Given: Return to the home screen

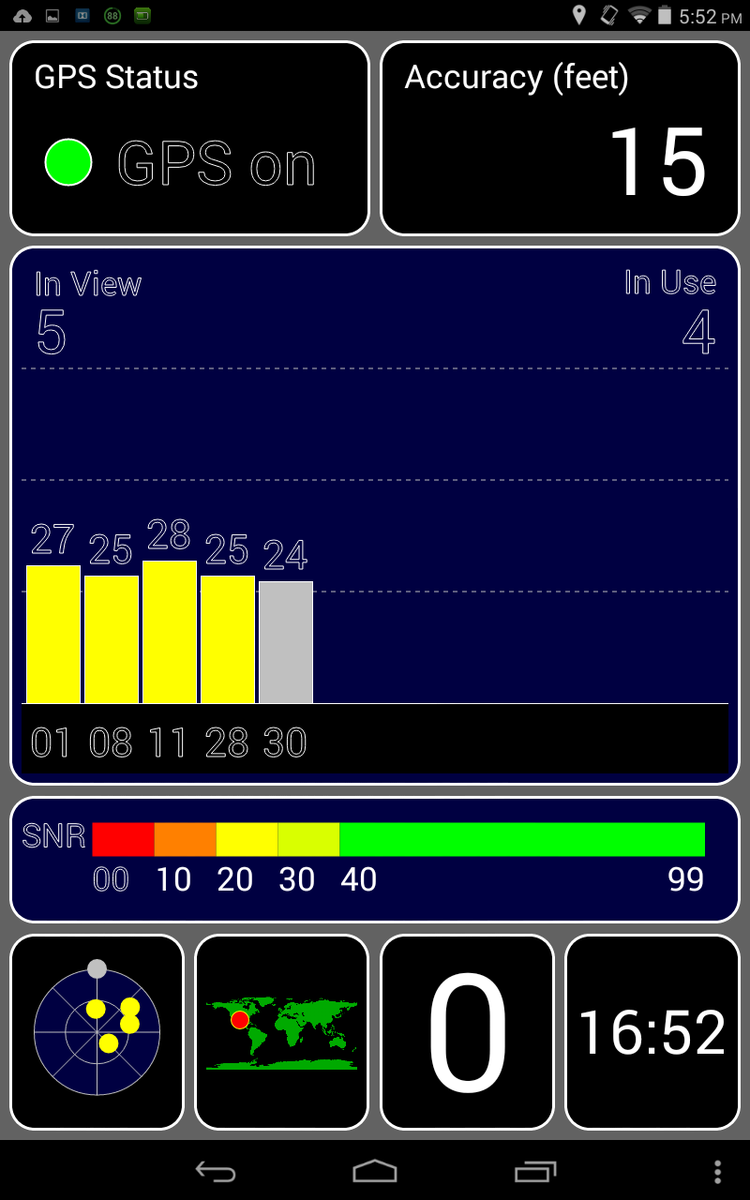Looking at the screenshot, I should [375, 1171].
